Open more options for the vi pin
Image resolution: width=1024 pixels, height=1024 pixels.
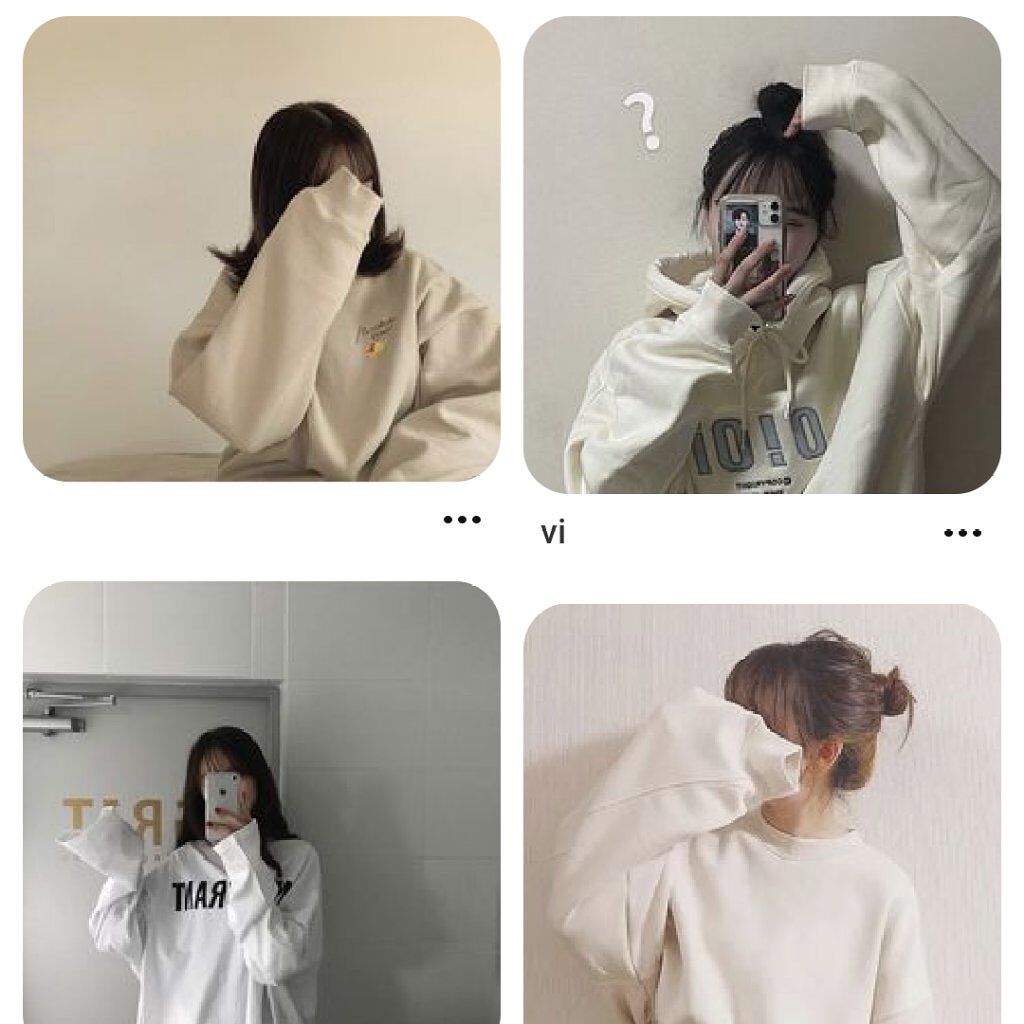(962, 533)
